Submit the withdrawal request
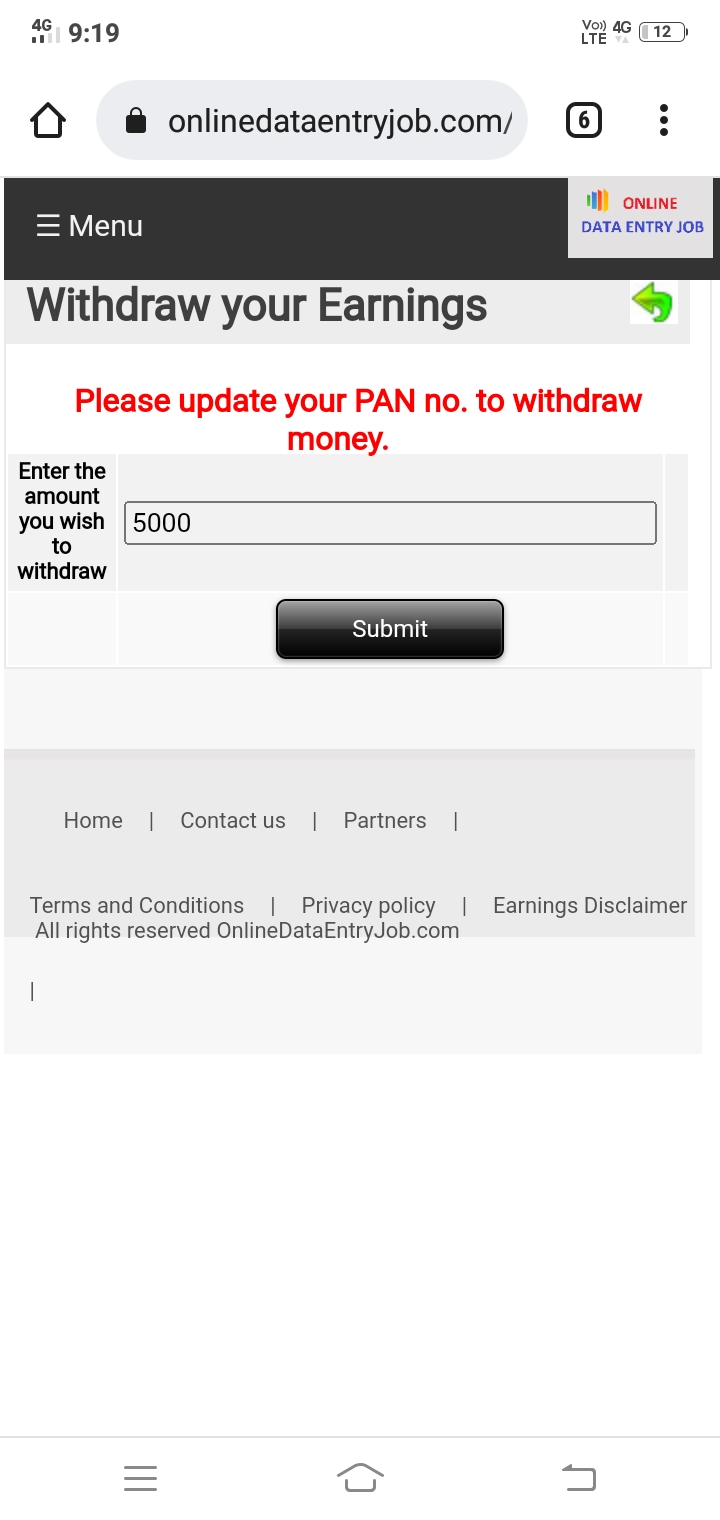The image size is (720, 1520). (x=390, y=629)
